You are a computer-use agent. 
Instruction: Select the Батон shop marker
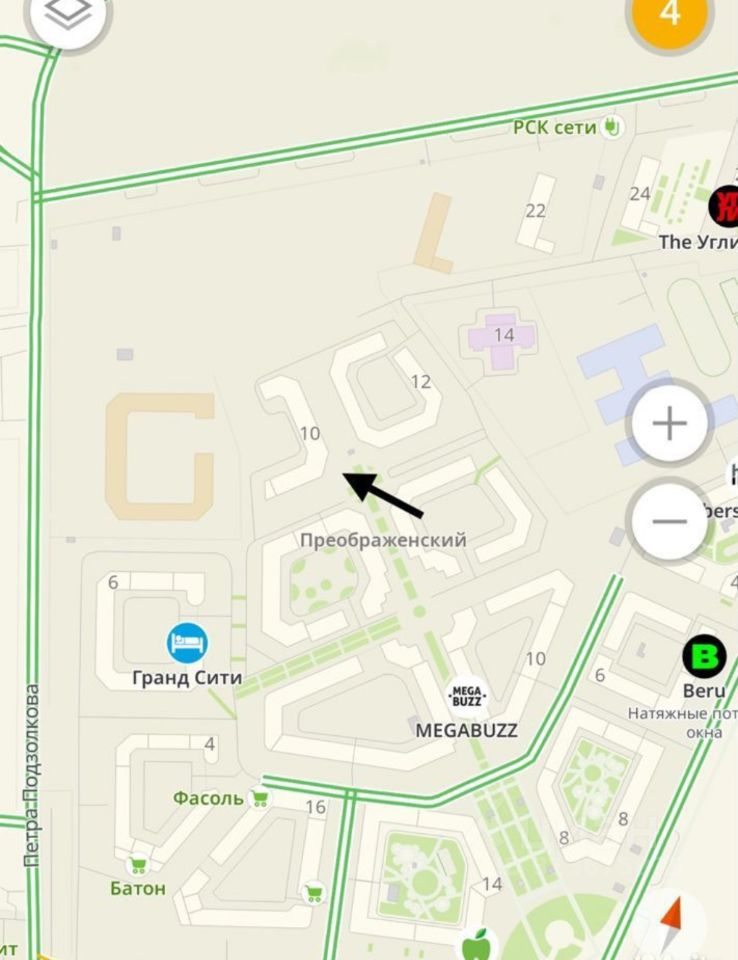coord(138,866)
